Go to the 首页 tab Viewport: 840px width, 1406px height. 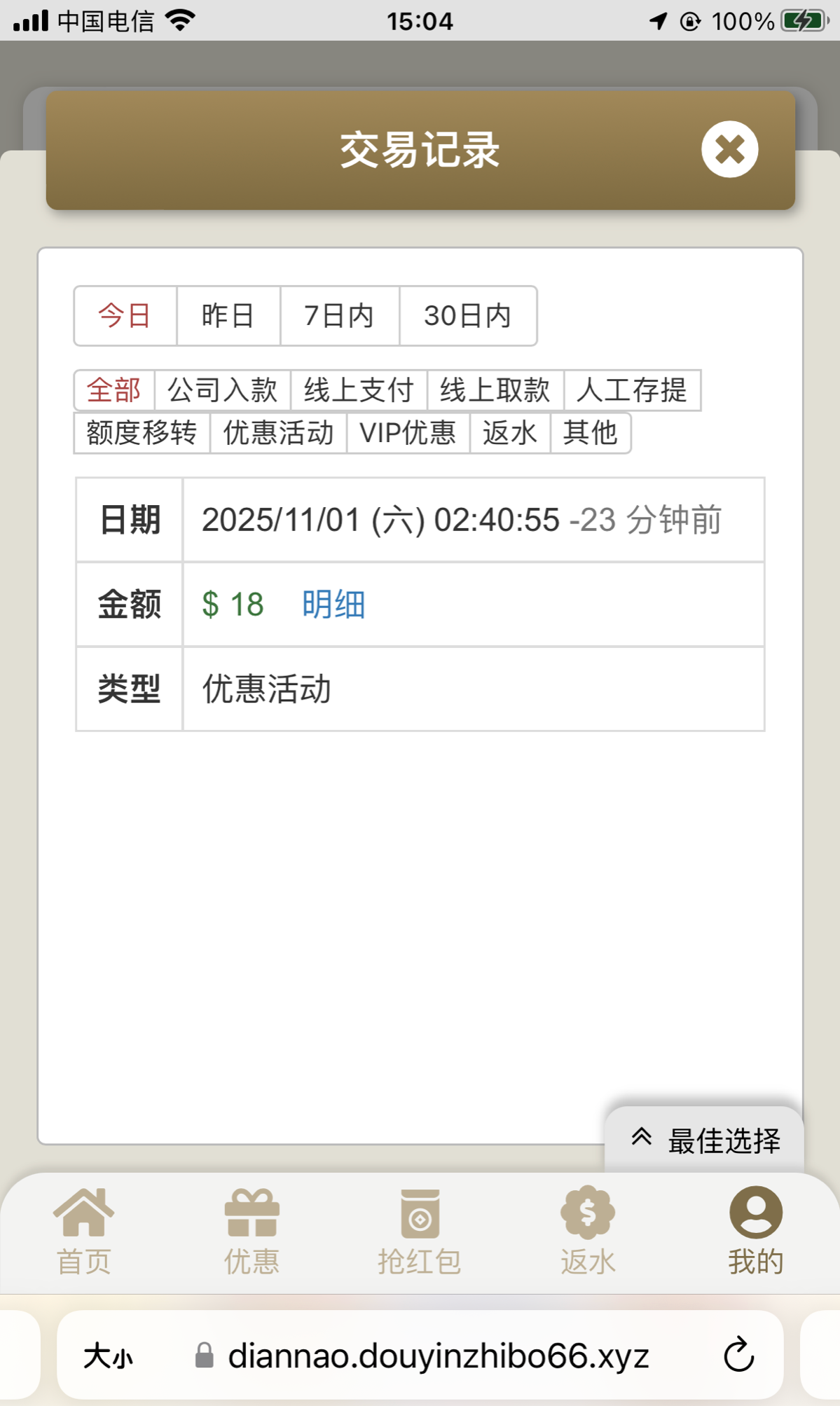click(x=84, y=1230)
